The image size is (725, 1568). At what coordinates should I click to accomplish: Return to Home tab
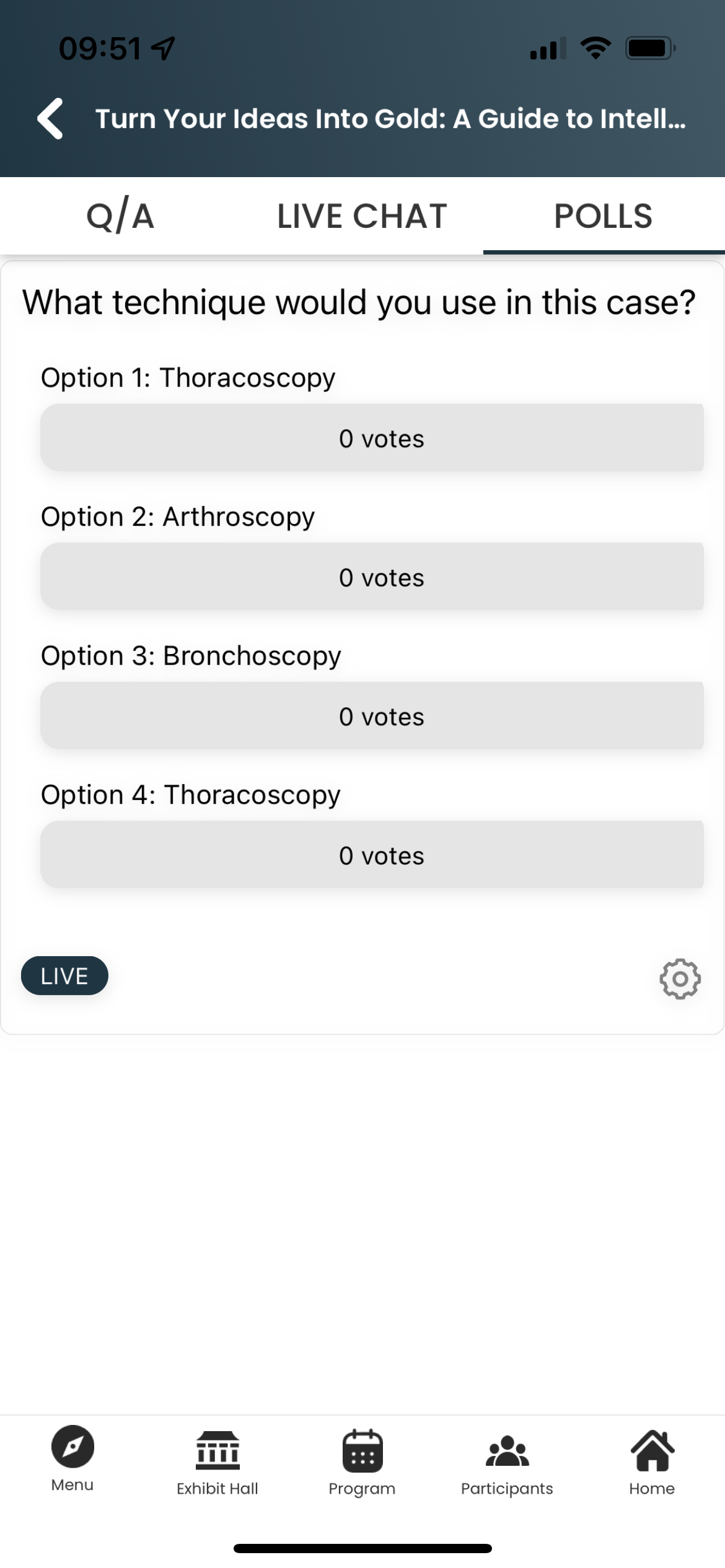coord(652,1463)
